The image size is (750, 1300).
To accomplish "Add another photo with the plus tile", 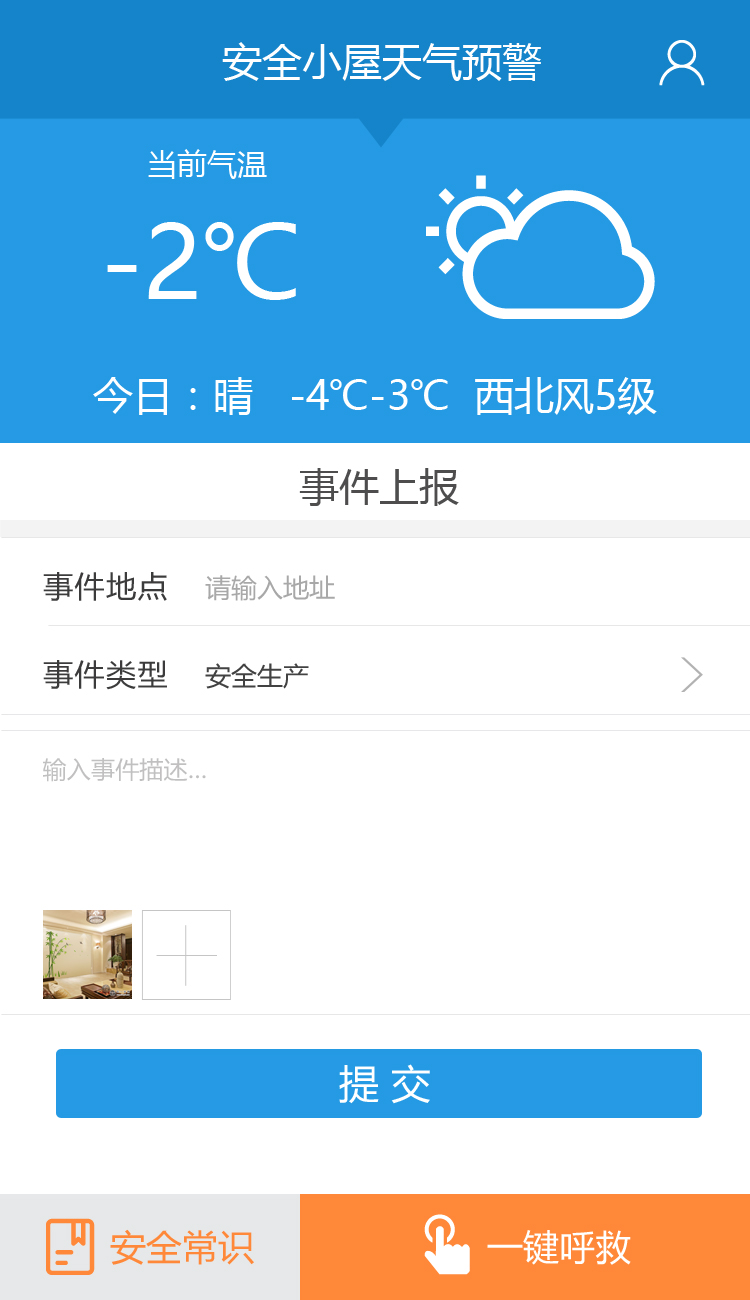I will [x=186, y=954].
